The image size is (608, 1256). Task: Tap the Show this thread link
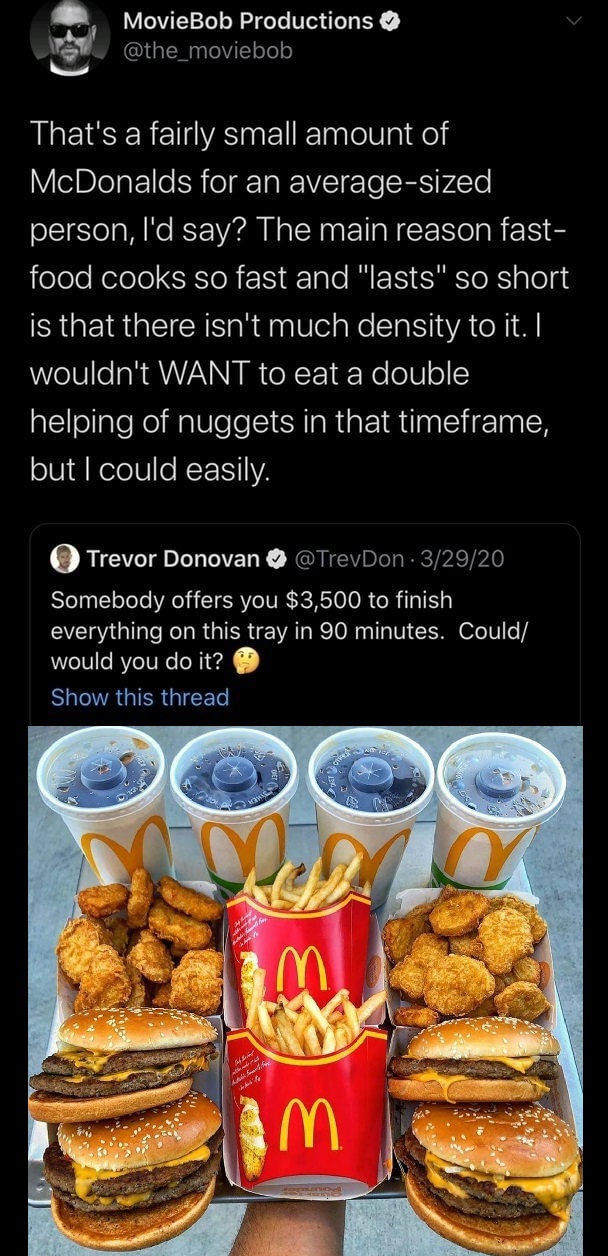tap(140, 697)
